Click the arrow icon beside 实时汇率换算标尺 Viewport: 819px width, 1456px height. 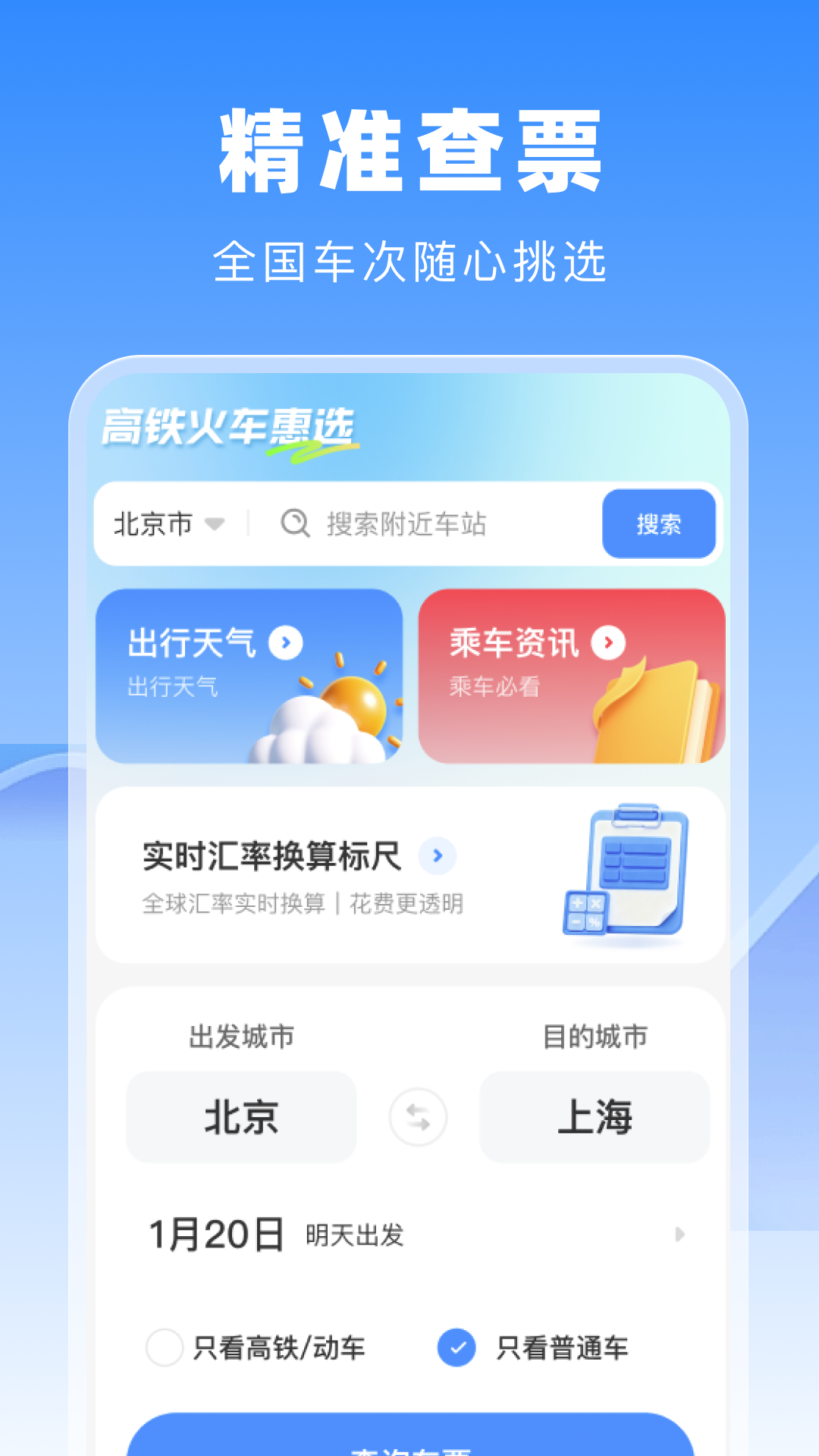[x=438, y=855]
